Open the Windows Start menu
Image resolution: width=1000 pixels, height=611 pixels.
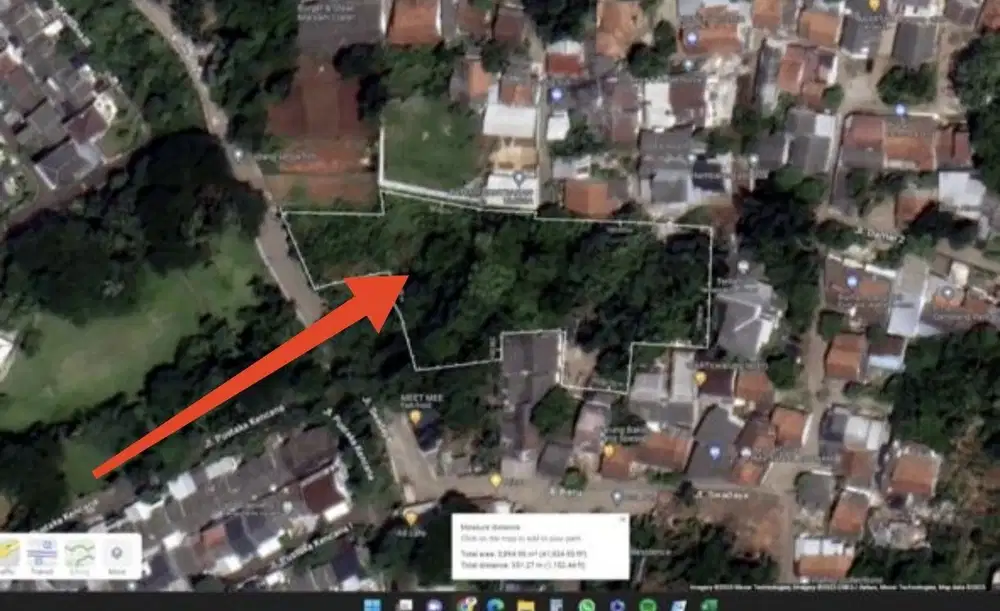click(373, 604)
